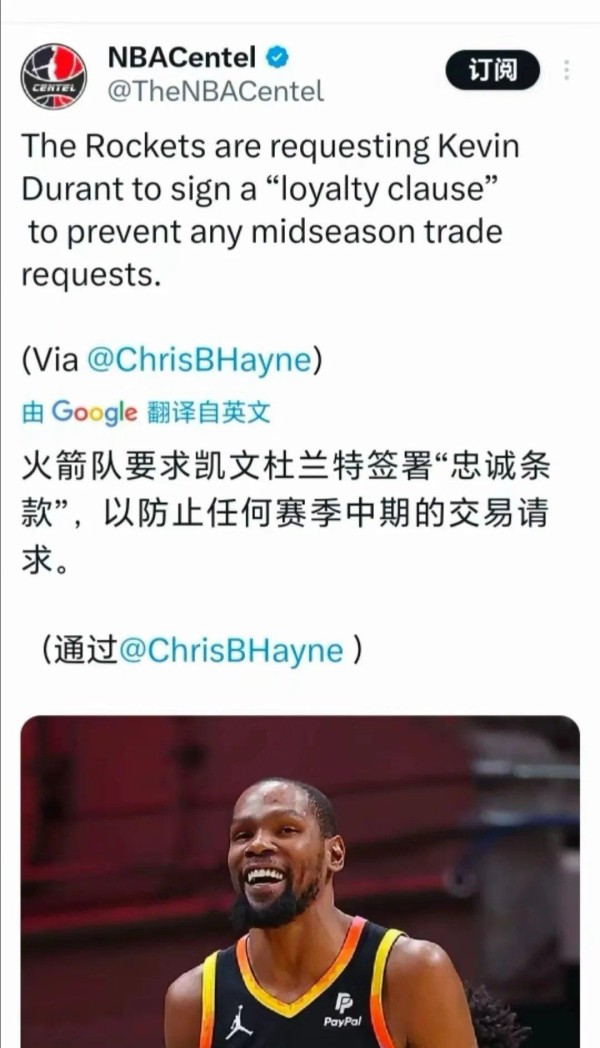Tap the 由 Google 翻译自英文 translation label
Image resolution: width=600 pixels, height=1048 pixels.
(x=146, y=412)
